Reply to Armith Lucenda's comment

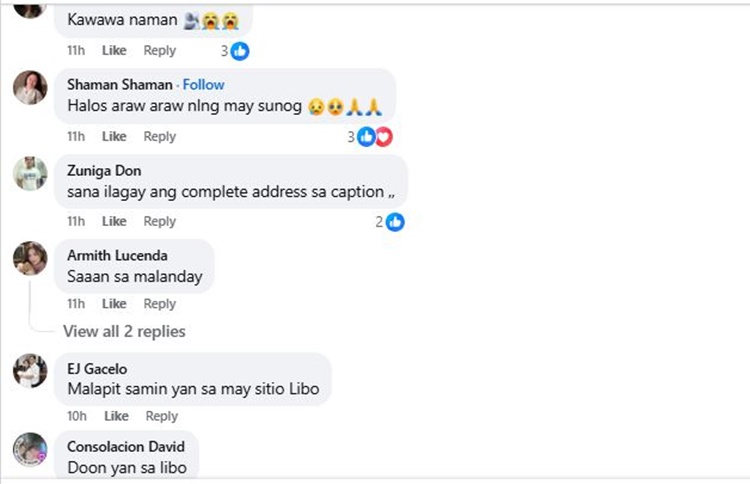pos(159,303)
